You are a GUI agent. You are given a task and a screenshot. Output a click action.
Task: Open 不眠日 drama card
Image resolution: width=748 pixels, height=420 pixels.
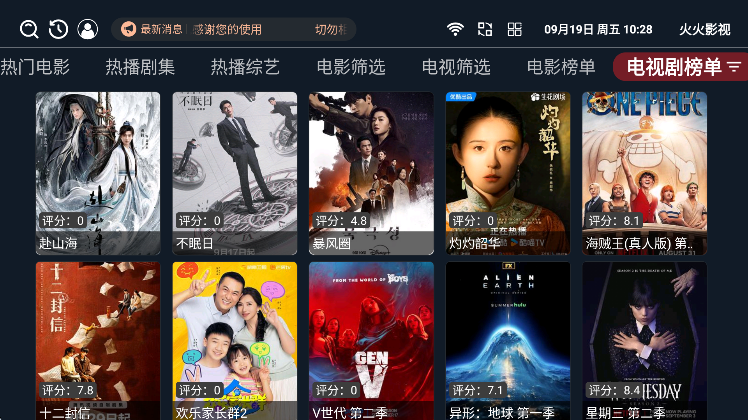(234, 170)
